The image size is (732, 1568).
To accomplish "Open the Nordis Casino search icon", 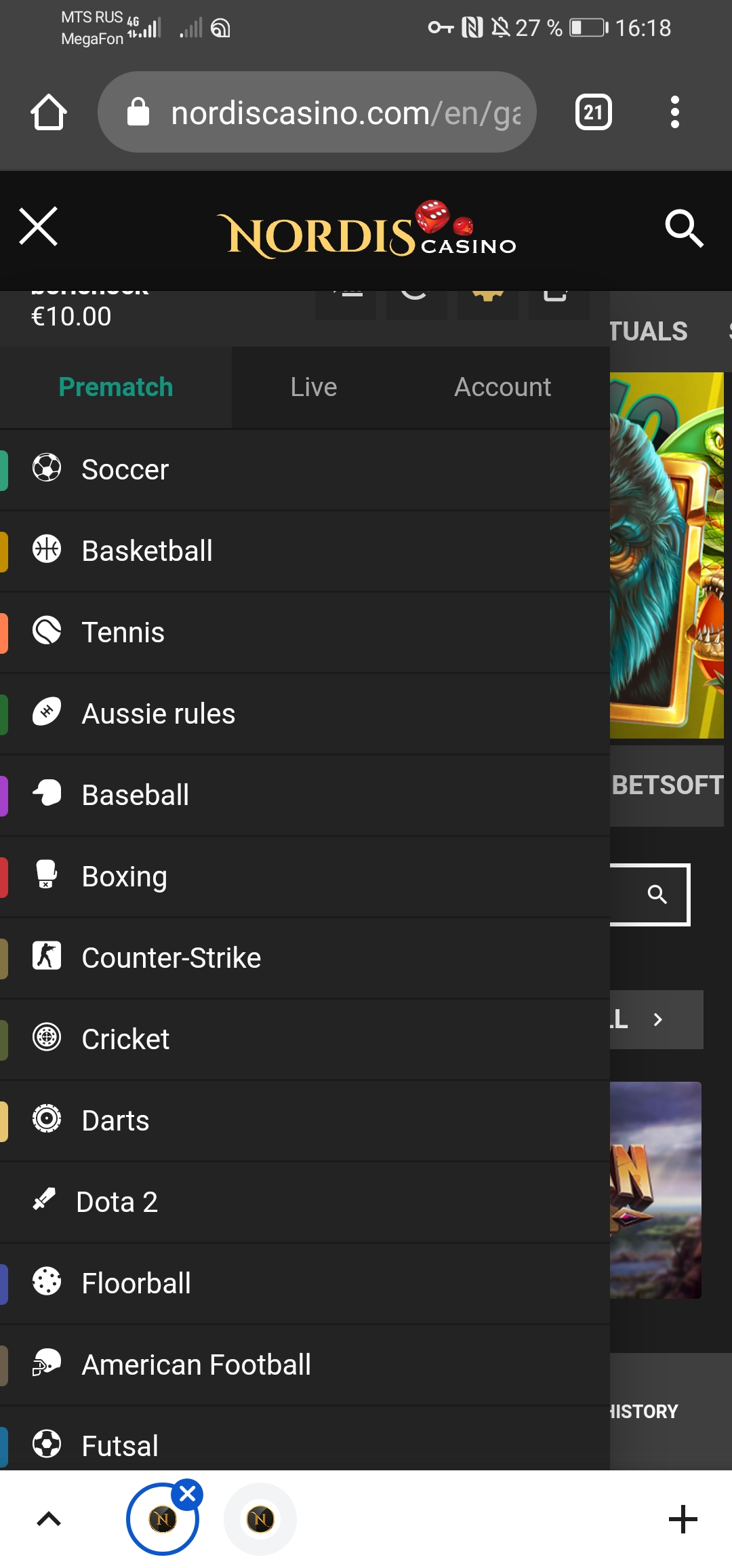I will [684, 229].
